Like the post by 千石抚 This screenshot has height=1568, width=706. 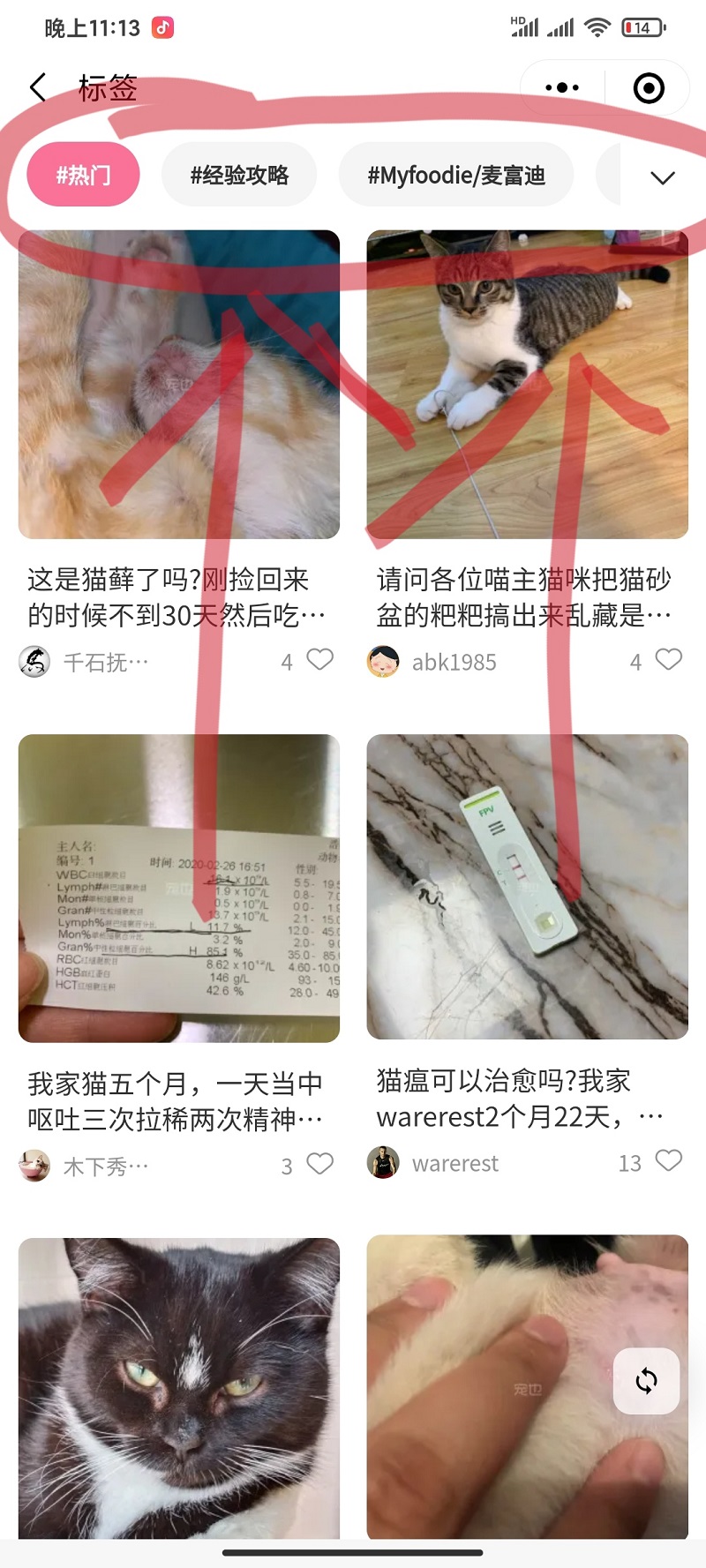pyautogui.click(x=319, y=659)
